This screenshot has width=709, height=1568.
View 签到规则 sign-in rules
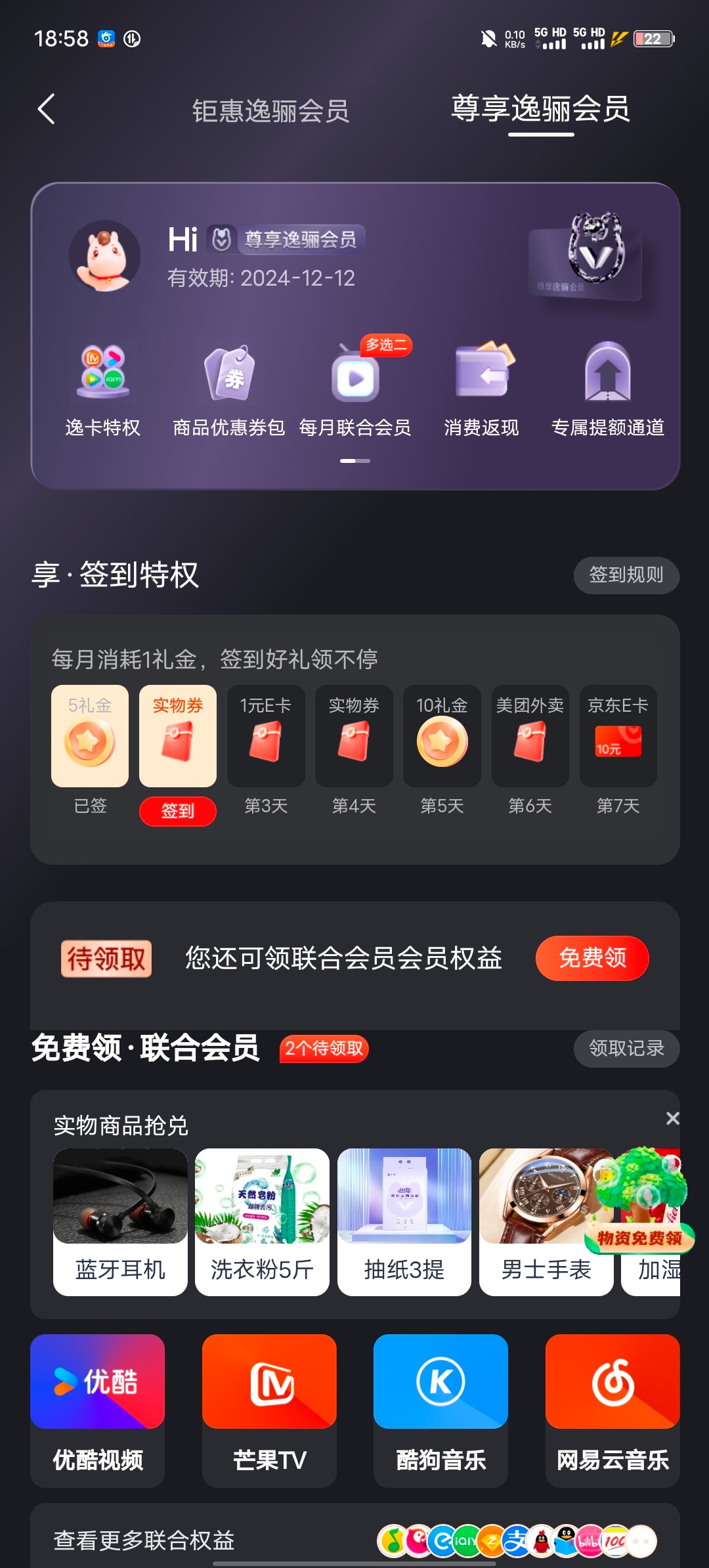(626, 575)
